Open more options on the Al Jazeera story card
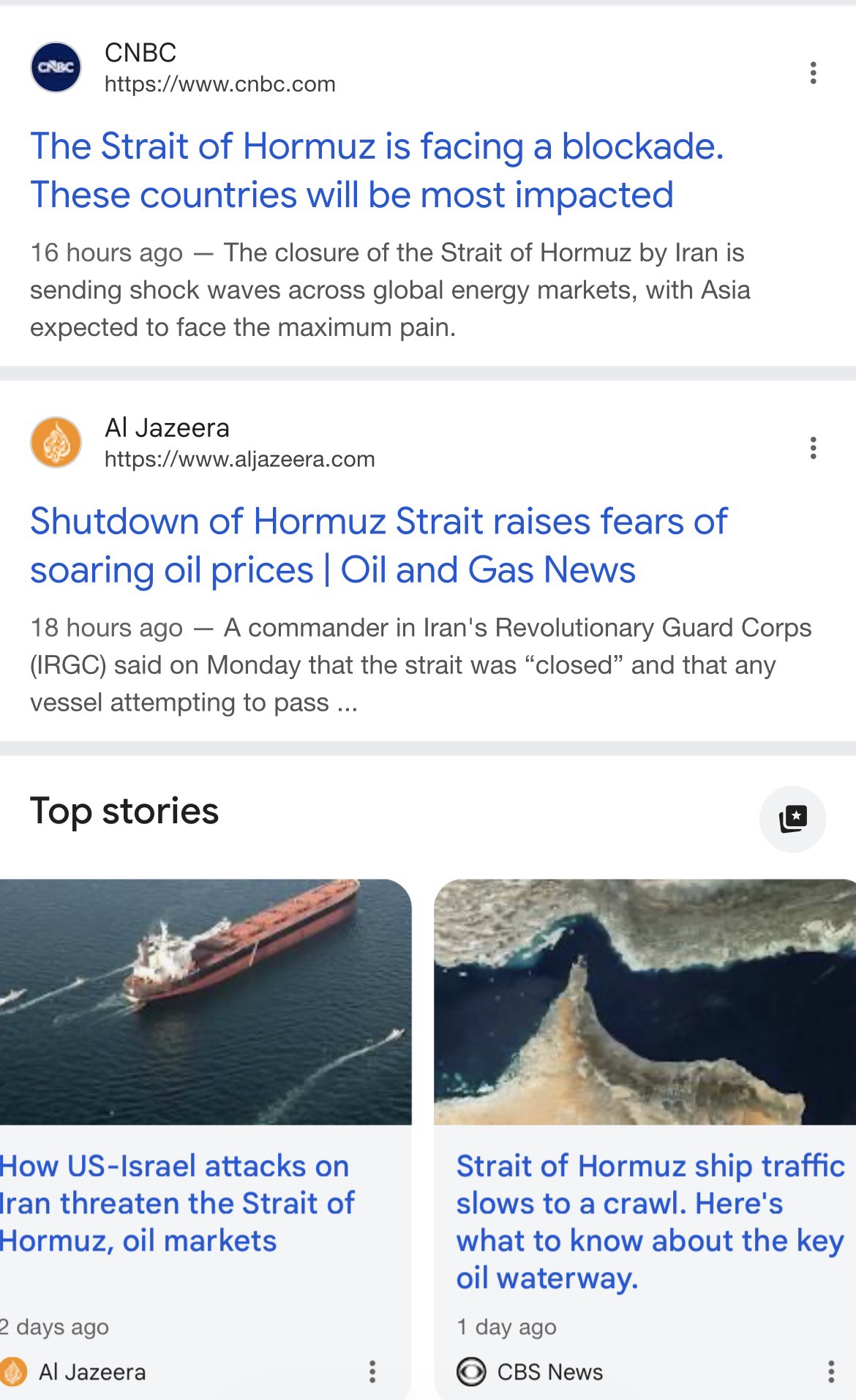856x1400 pixels. [x=372, y=1371]
